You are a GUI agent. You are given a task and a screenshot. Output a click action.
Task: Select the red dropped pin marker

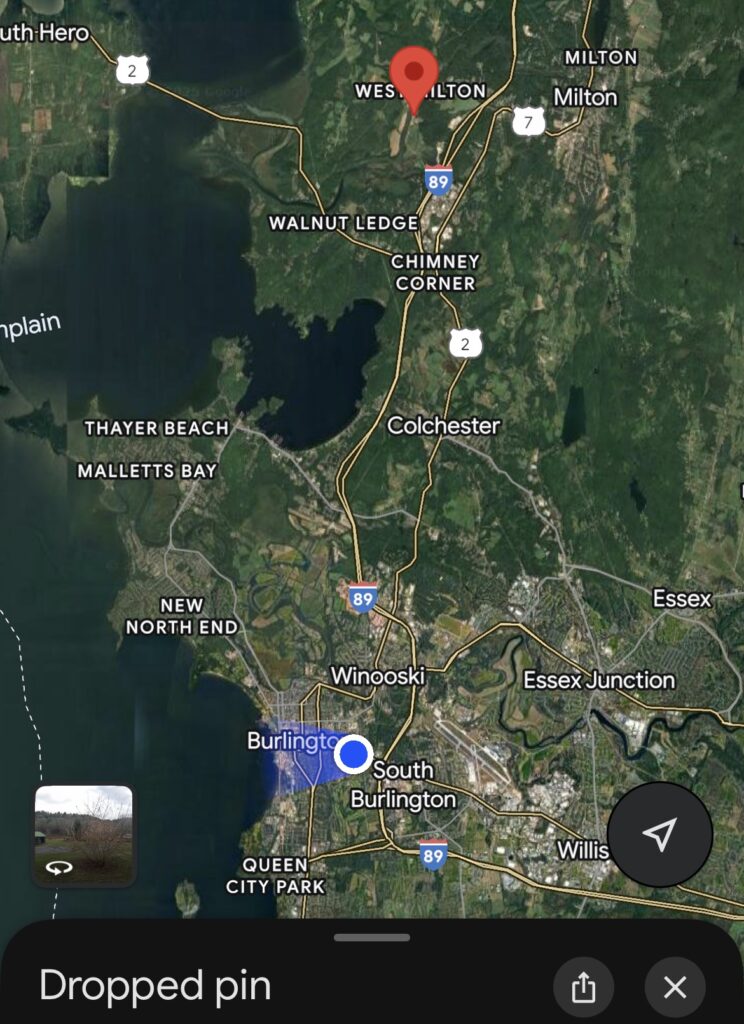(414, 75)
